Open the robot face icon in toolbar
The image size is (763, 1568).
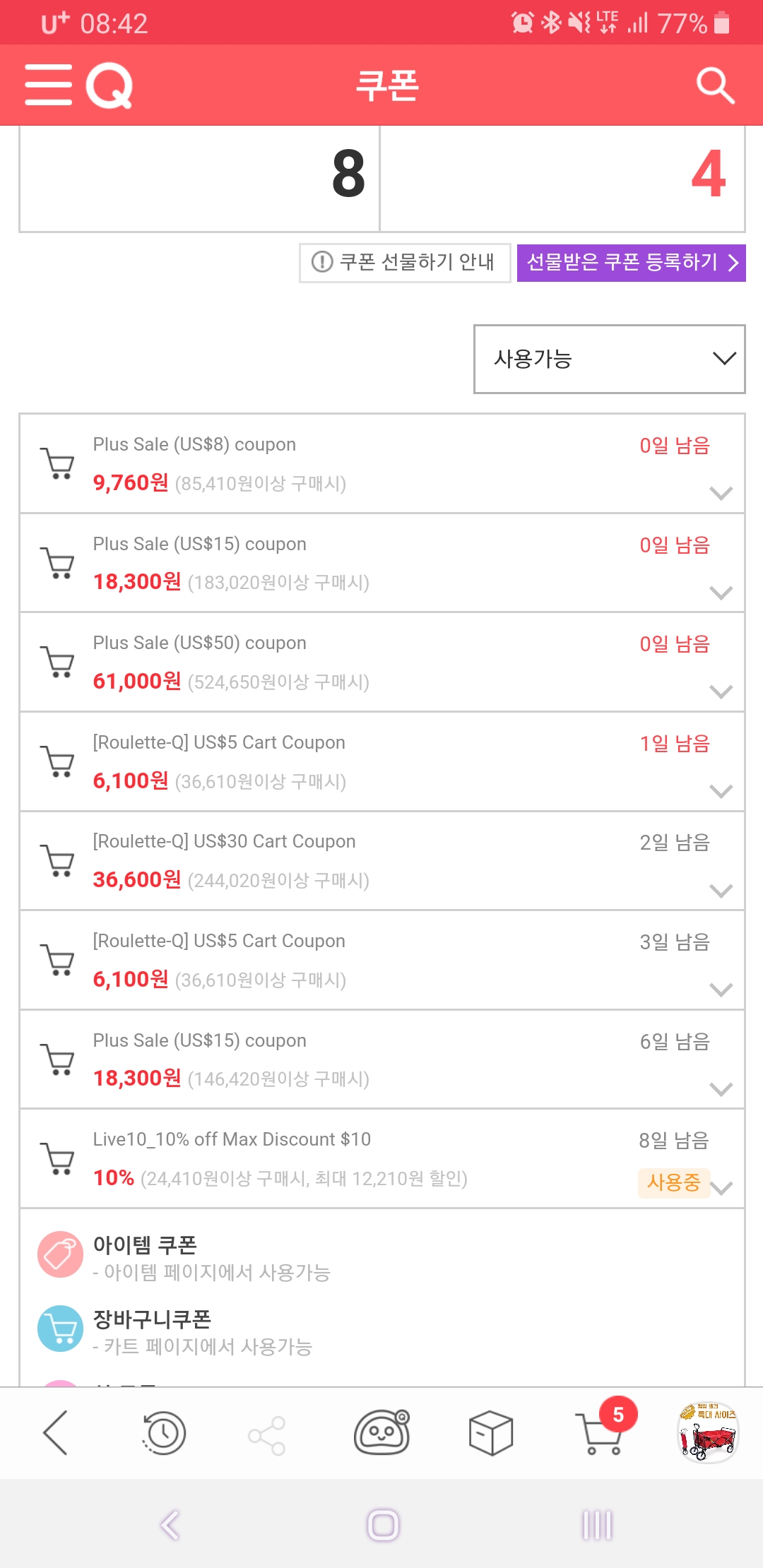click(381, 1432)
